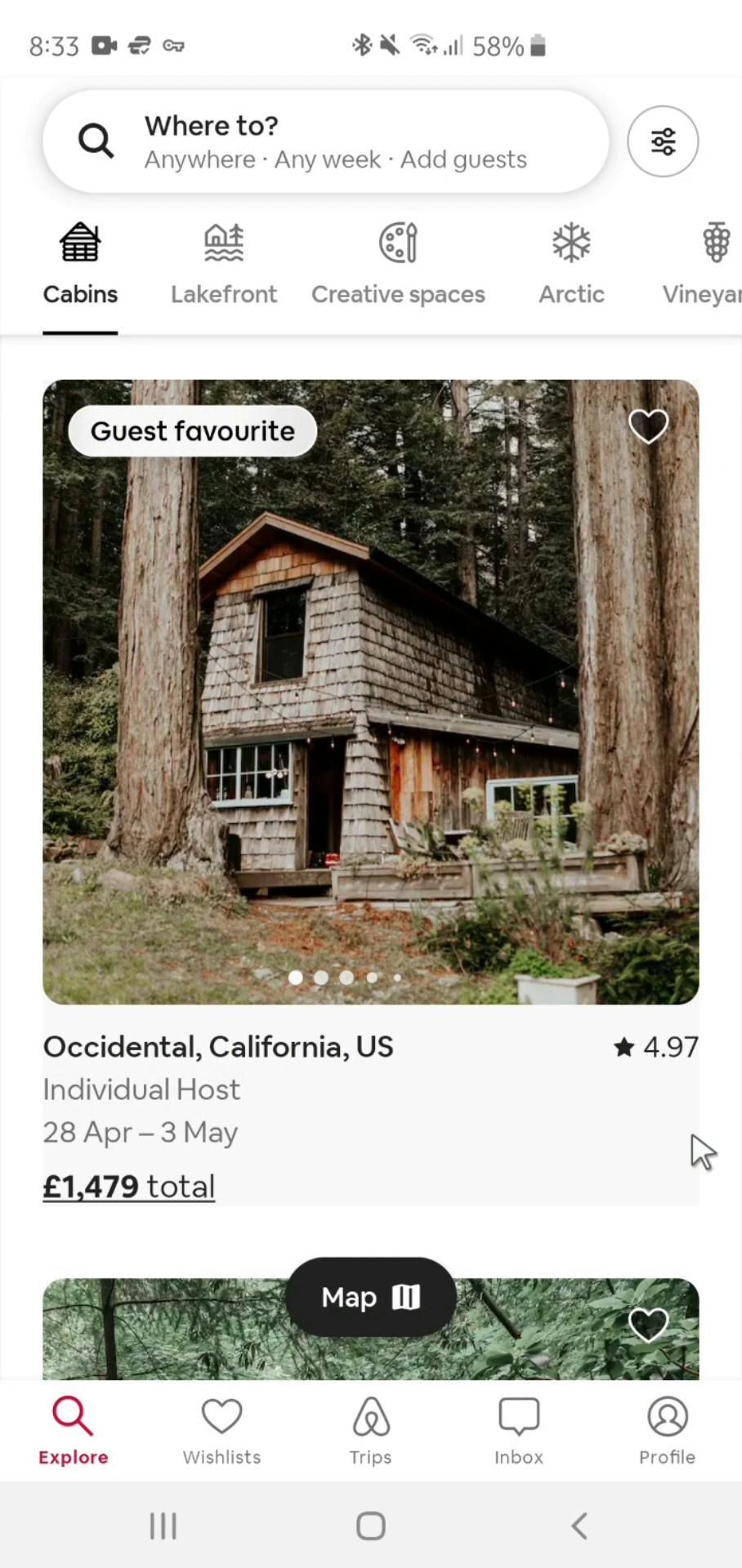Go to the Explore tab

(74, 1431)
